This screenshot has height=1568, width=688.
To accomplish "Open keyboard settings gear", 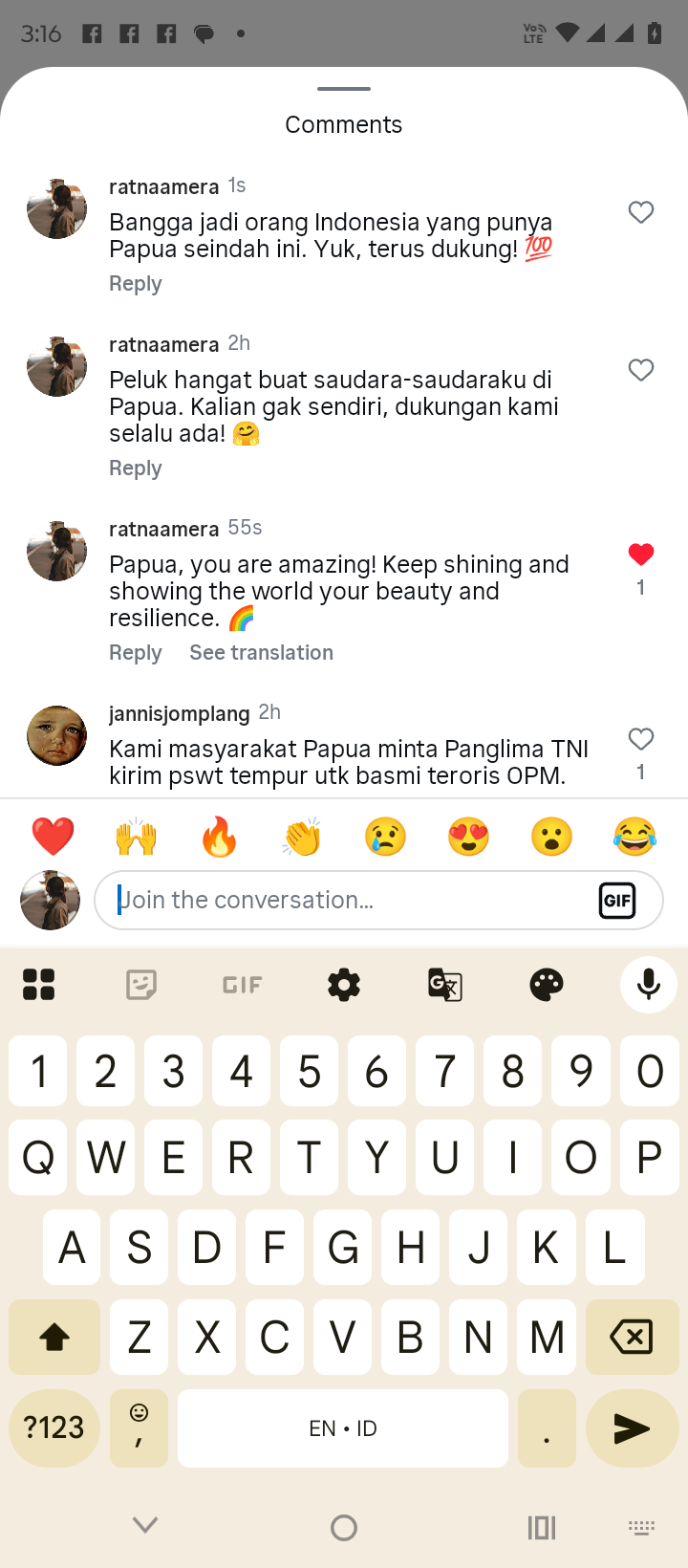I will point(343,984).
